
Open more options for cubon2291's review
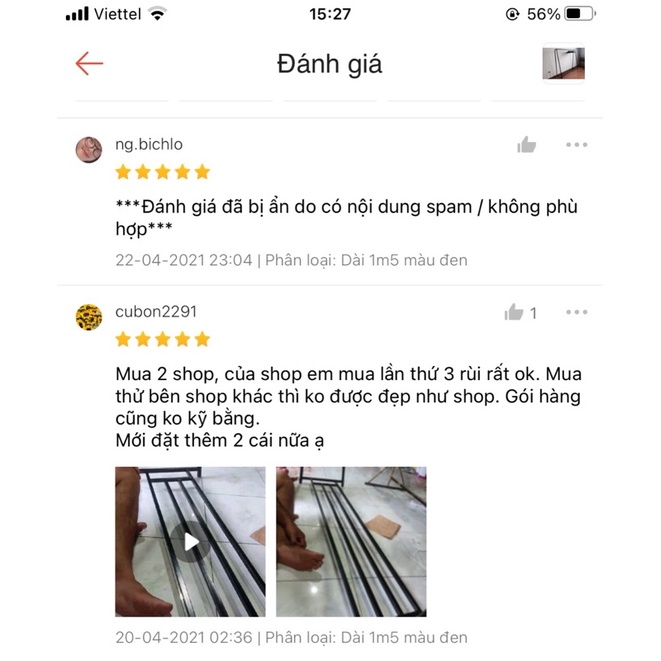pyautogui.click(x=577, y=312)
